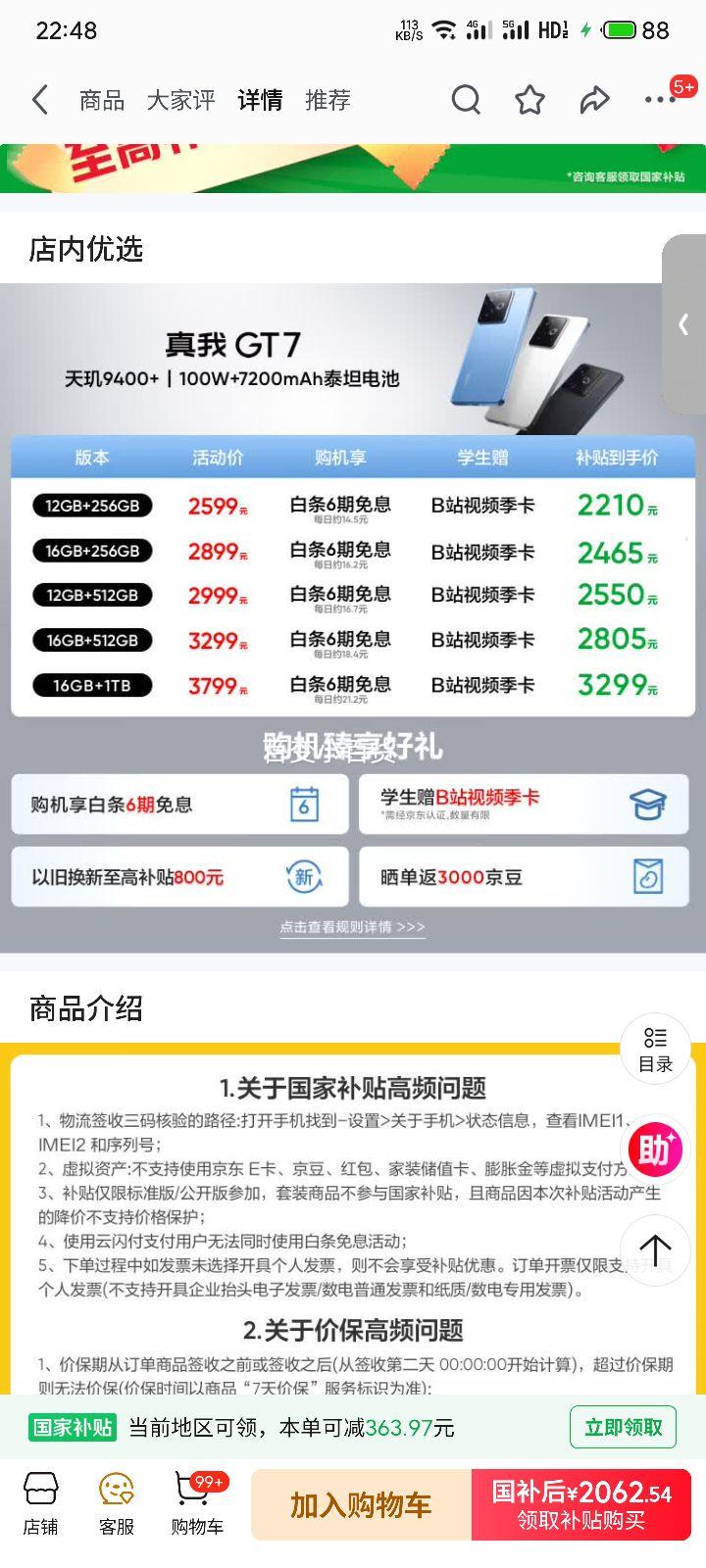The image size is (706, 1568).
Task: Buy with subsidy via 领取补贴购买
Action: pyautogui.click(x=581, y=1505)
